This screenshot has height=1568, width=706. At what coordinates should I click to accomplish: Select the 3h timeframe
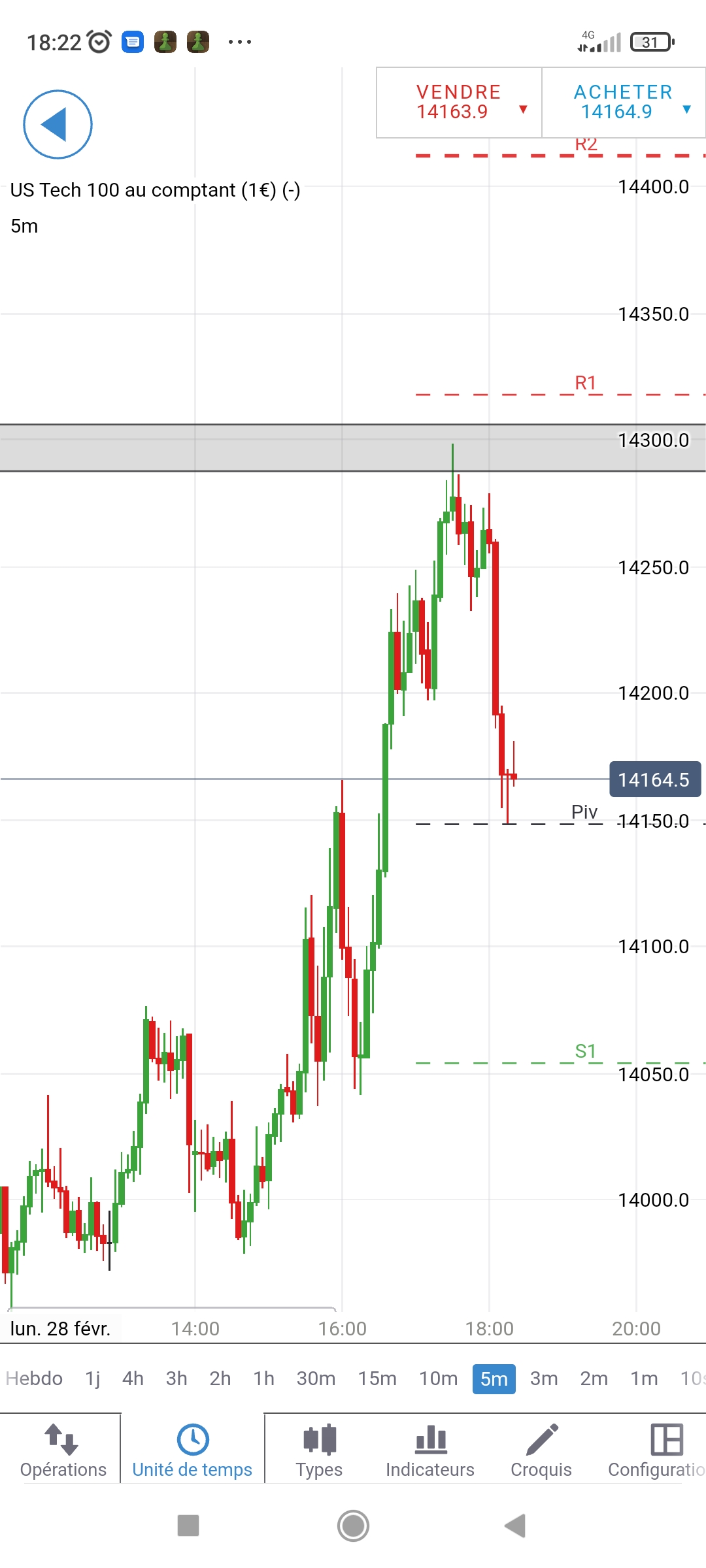pos(176,1379)
